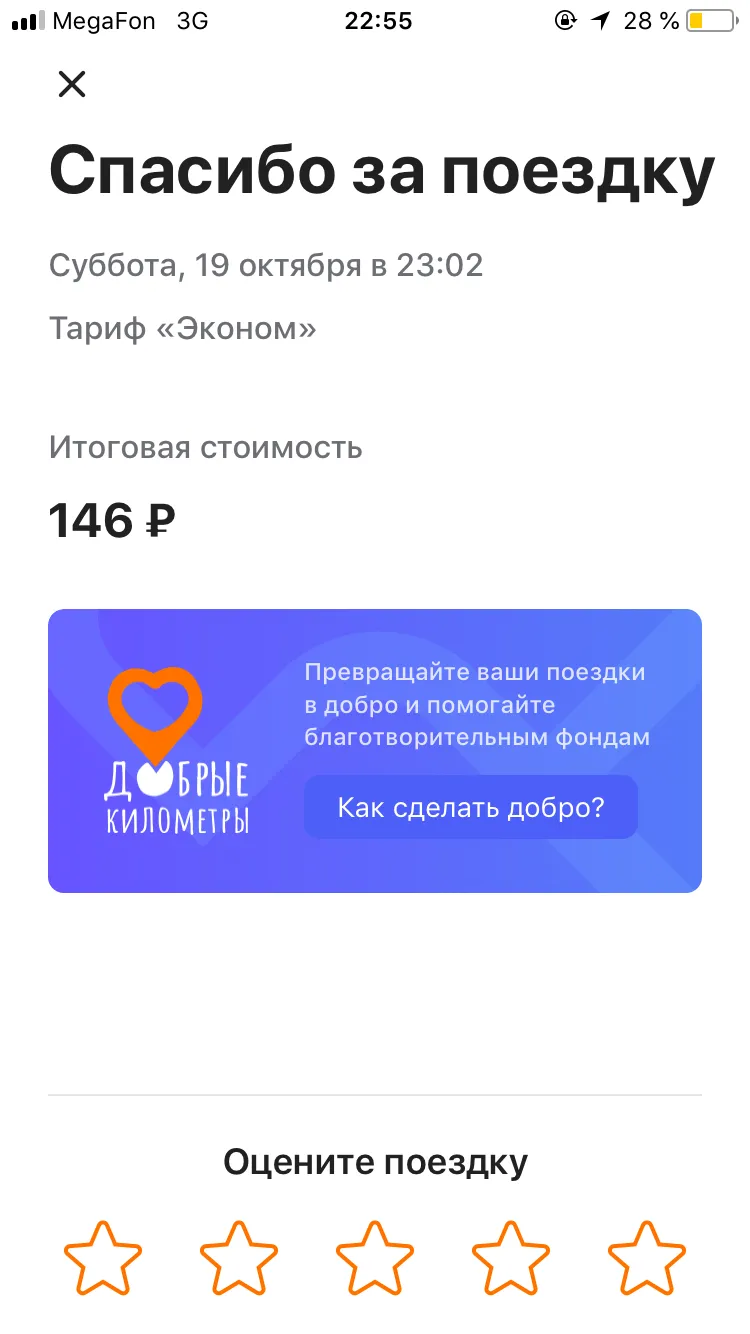Rate the trip one star
Image resolution: width=750 pixels, height=1334 pixels.
click(x=103, y=1257)
